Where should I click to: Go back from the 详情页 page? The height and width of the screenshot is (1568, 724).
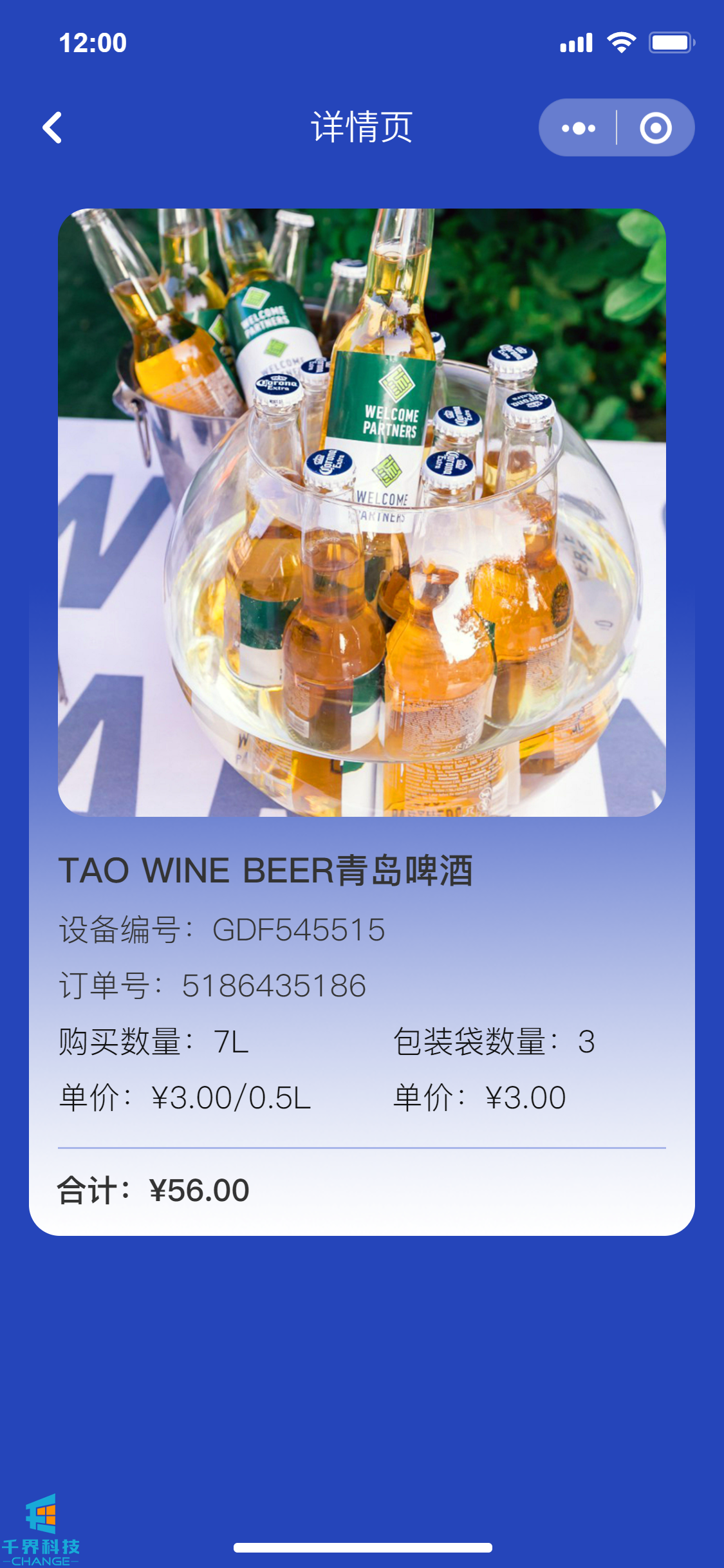tap(53, 127)
